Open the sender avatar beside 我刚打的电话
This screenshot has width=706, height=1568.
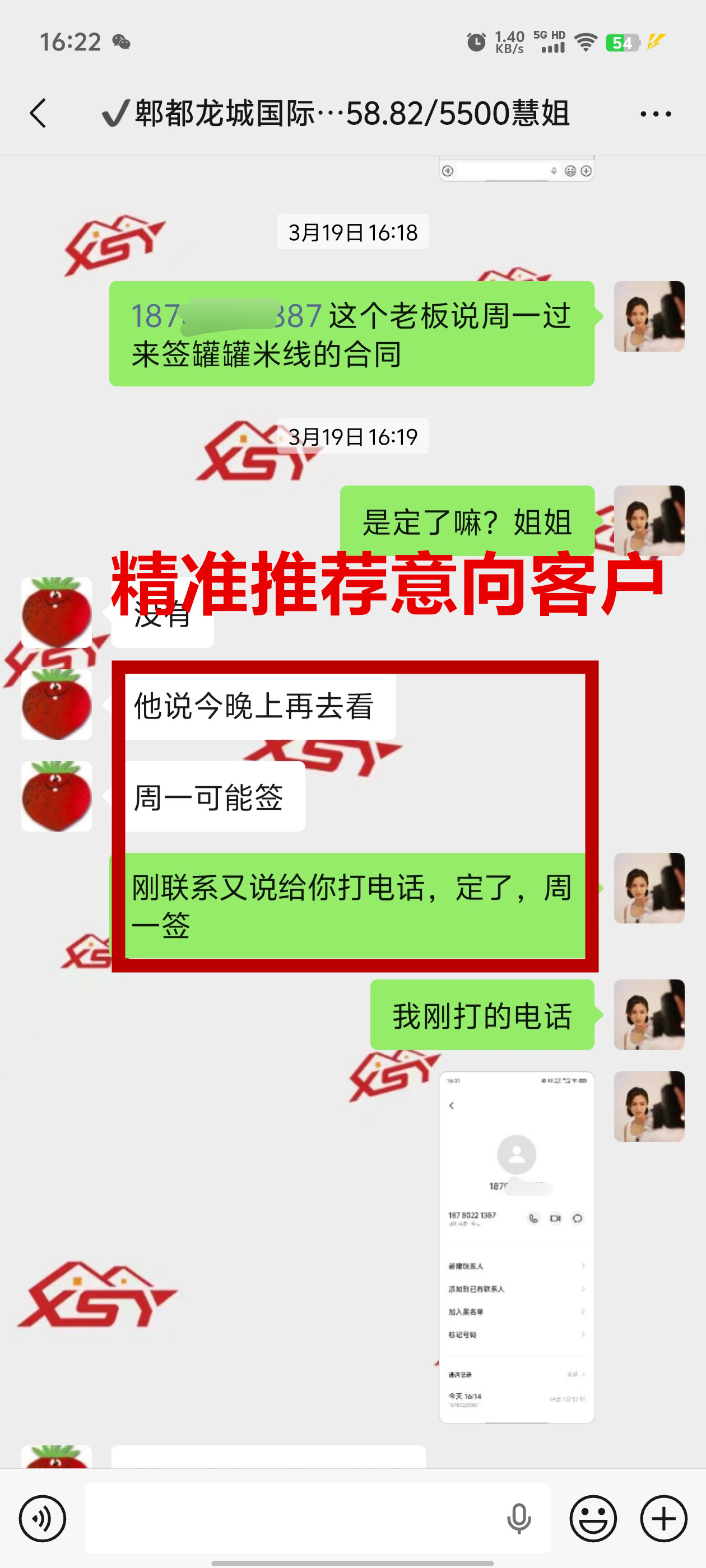coord(649,1014)
